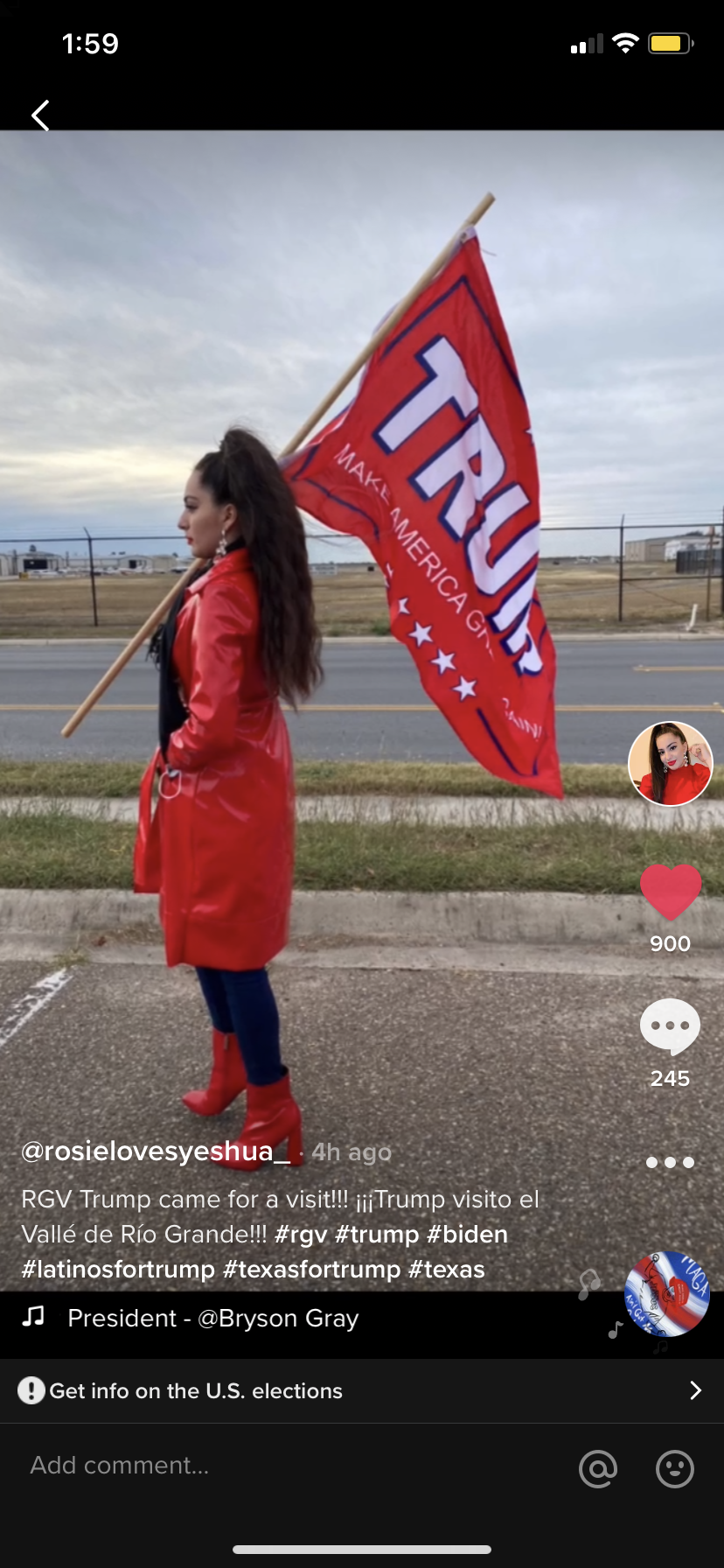Like this video with the heart

(x=671, y=892)
